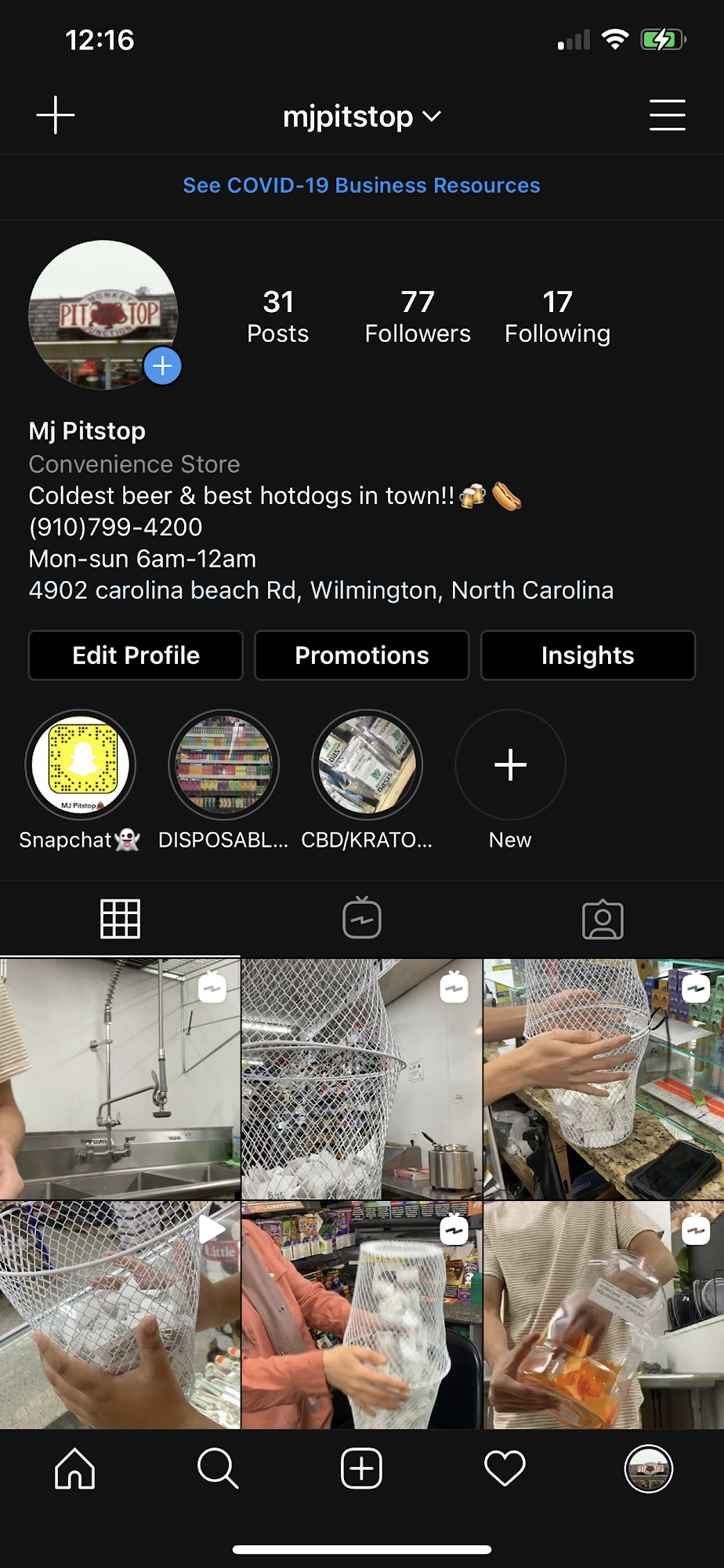Open Promotions

361,655
